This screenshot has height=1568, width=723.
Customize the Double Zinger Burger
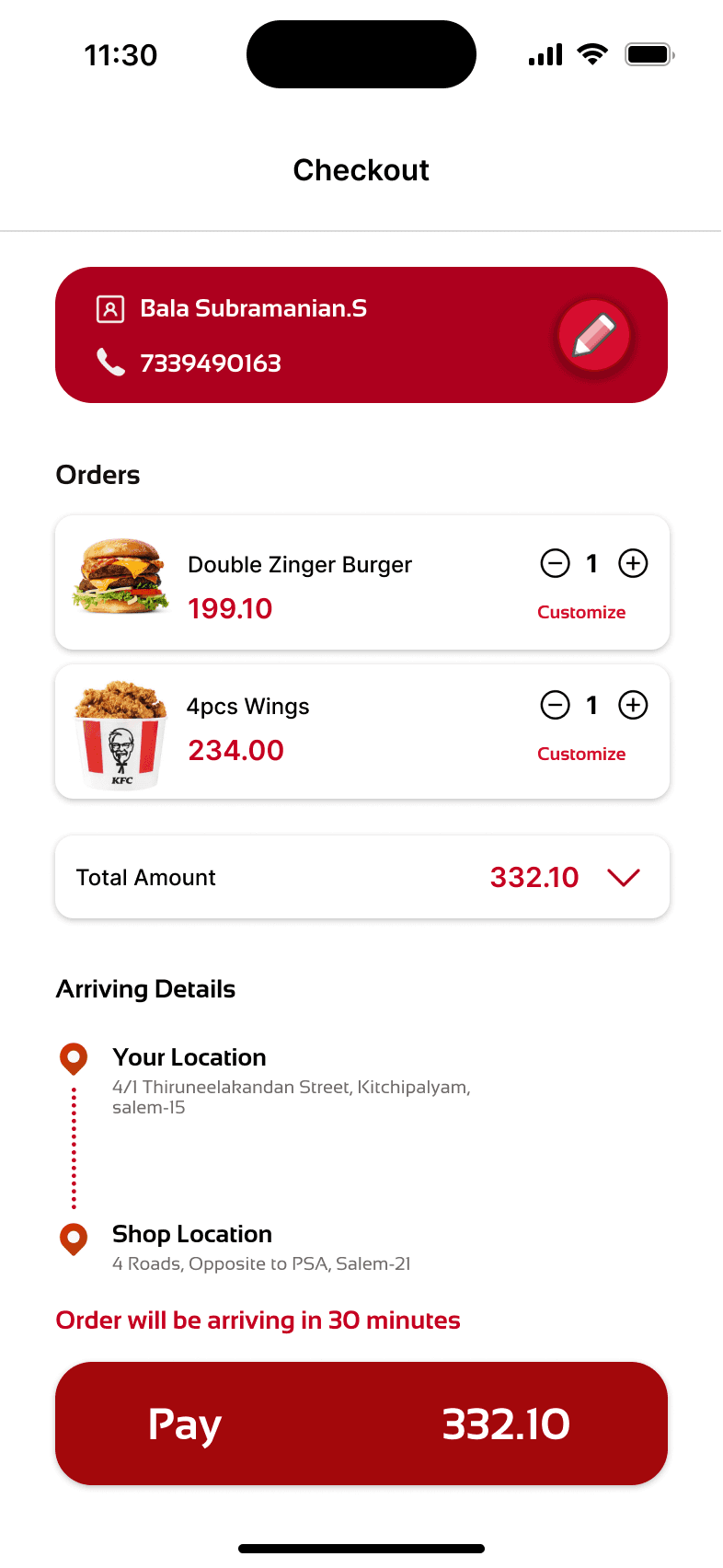pos(581,613)
